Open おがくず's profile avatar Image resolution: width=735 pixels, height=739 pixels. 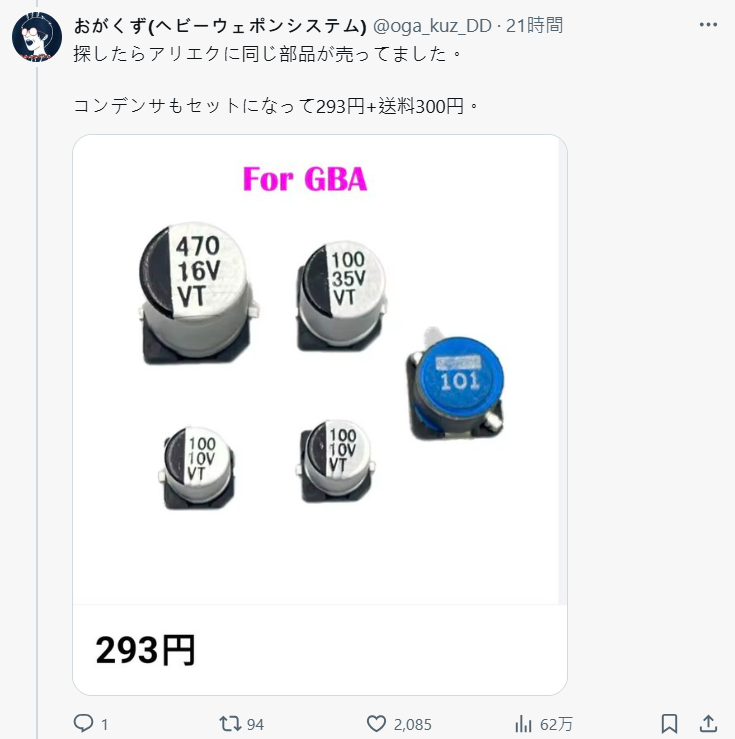pos(37,36)
